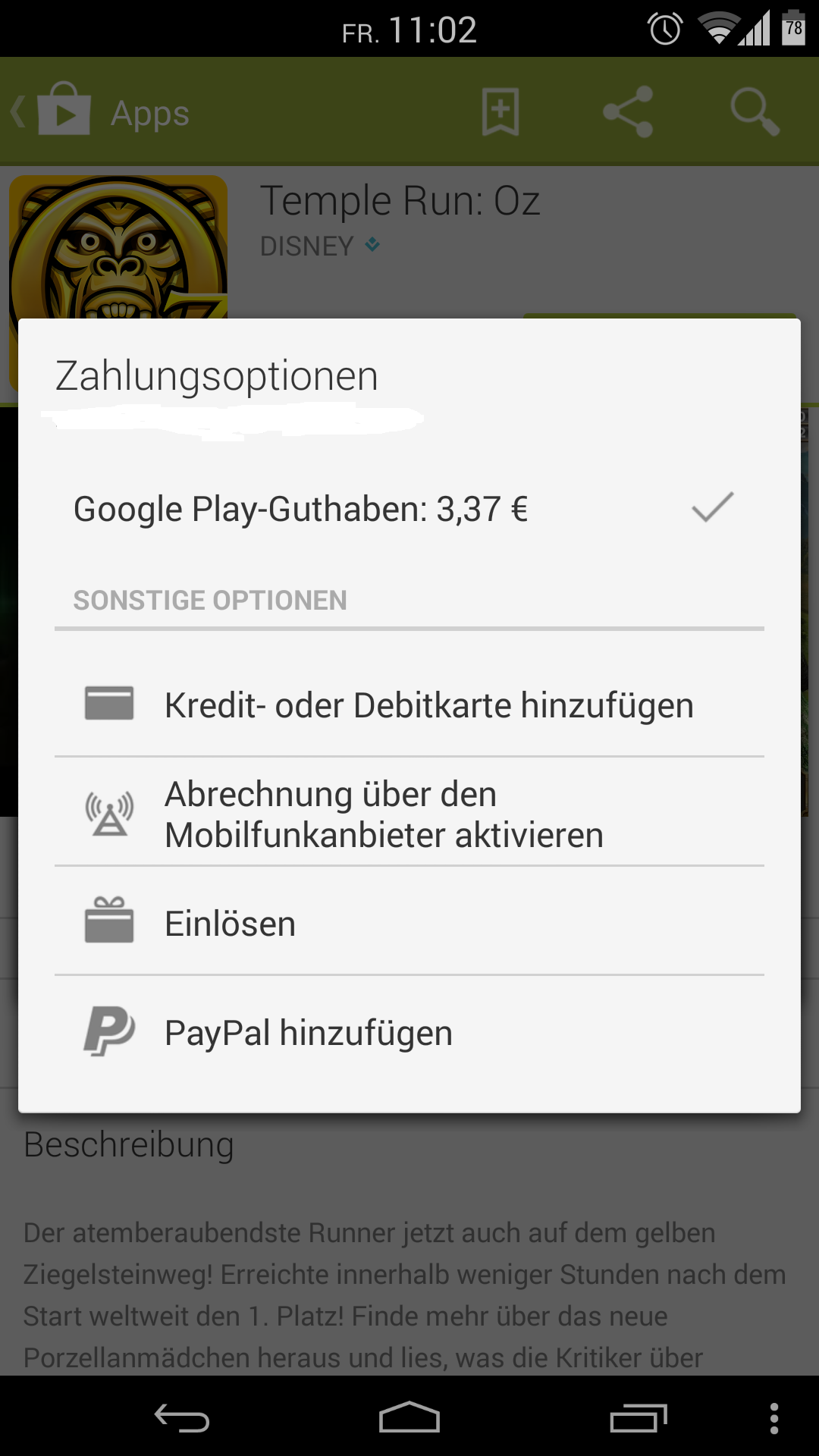Go to the home screen
The image size is (819, 1456).
pos(409,1417)
